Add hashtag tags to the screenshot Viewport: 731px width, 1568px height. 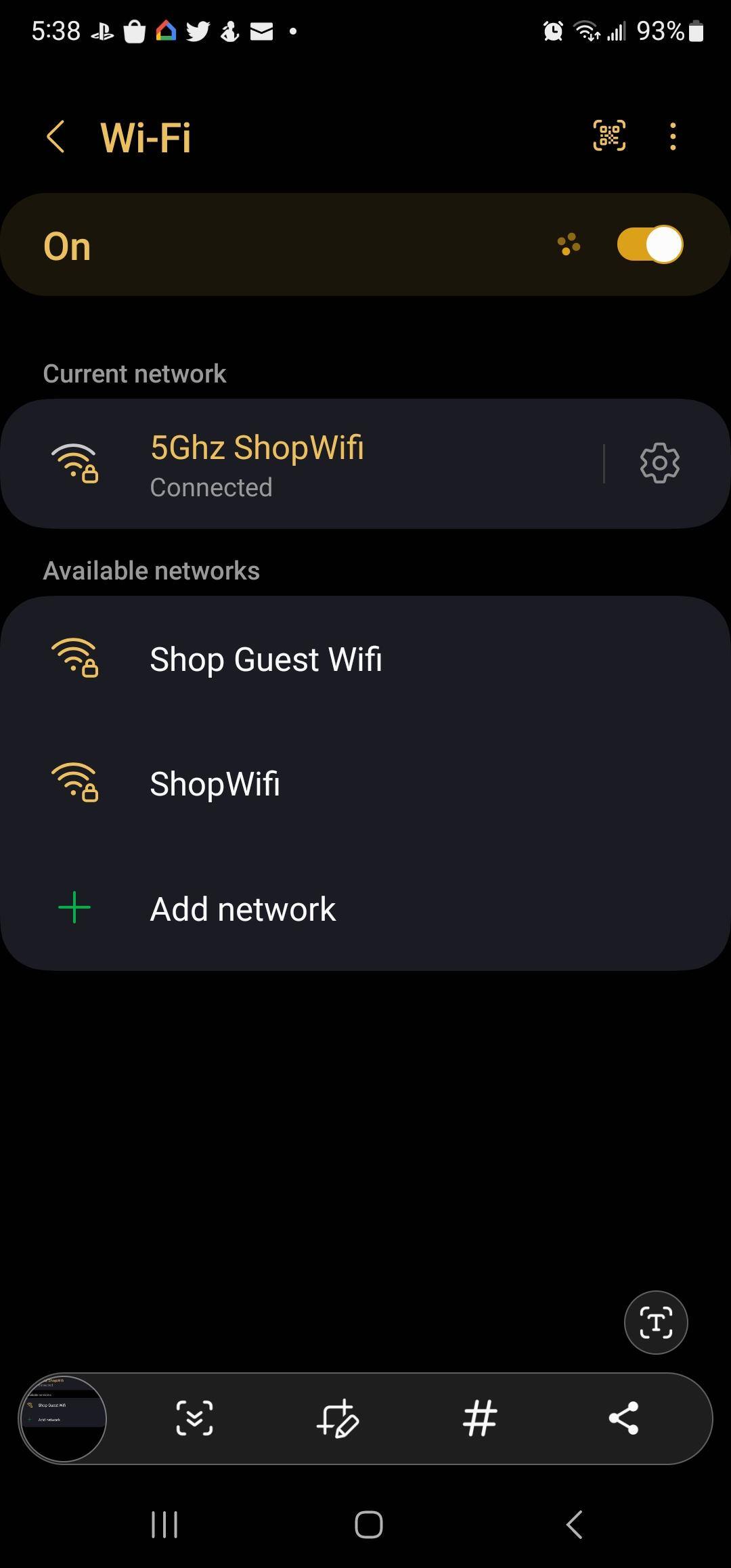pyautogui.click(x=480, y=1418)
